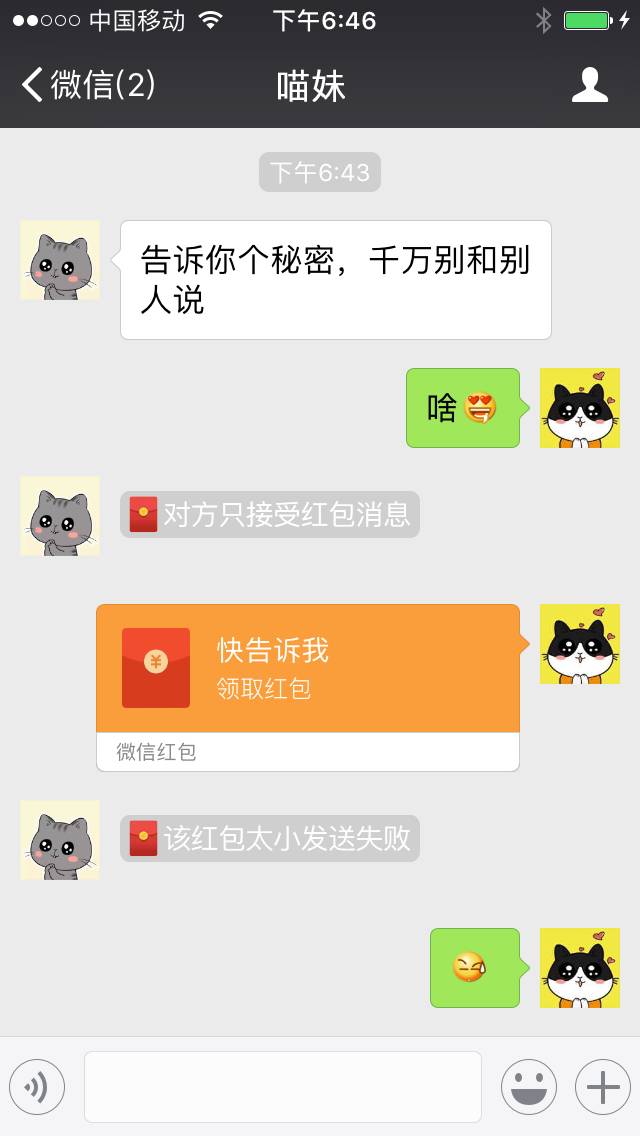Focus the message text field
This screenshot has width=640, height=1136.
click(x=282, y=1087)
